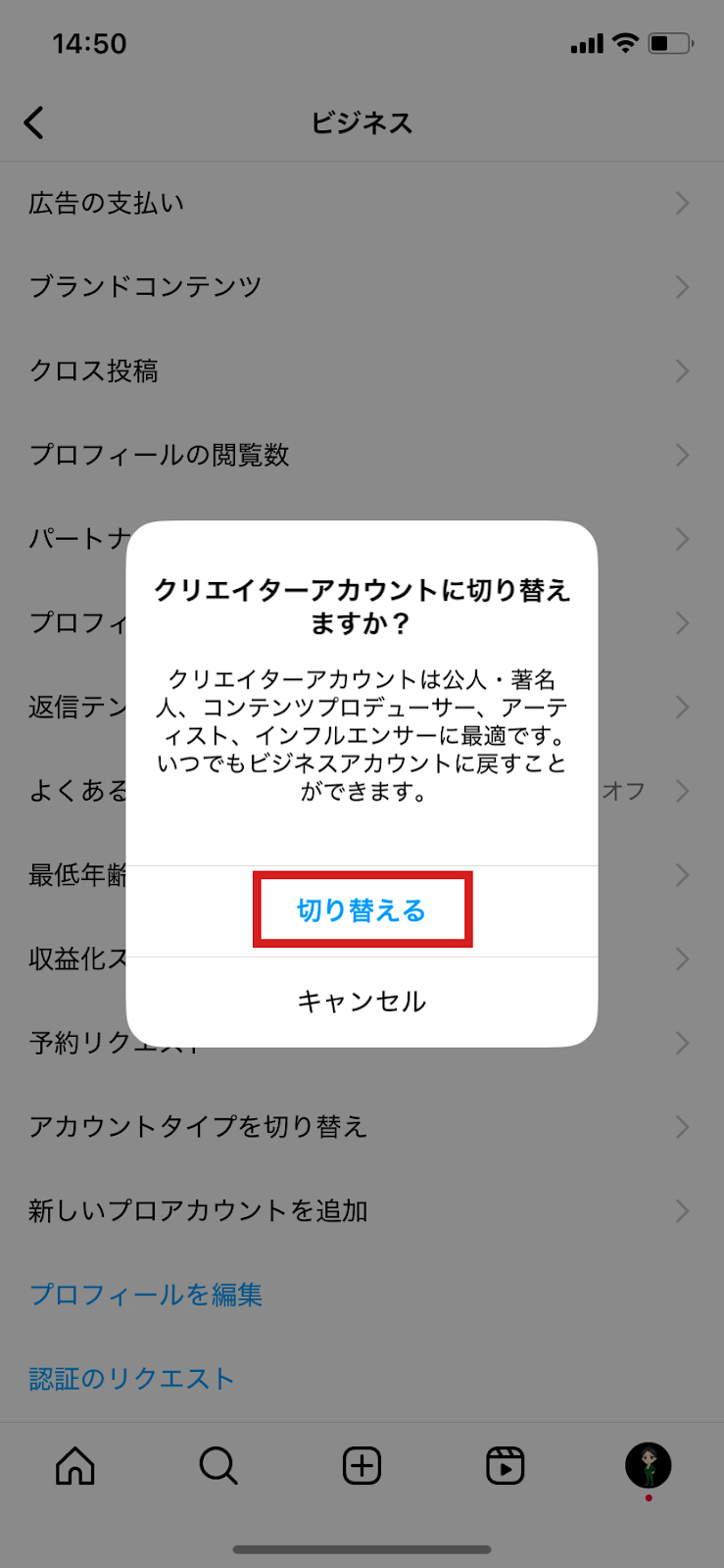Screen dimensions: 724x1568
Task: Create a new post with plus icon
Action: (362, 1467)
